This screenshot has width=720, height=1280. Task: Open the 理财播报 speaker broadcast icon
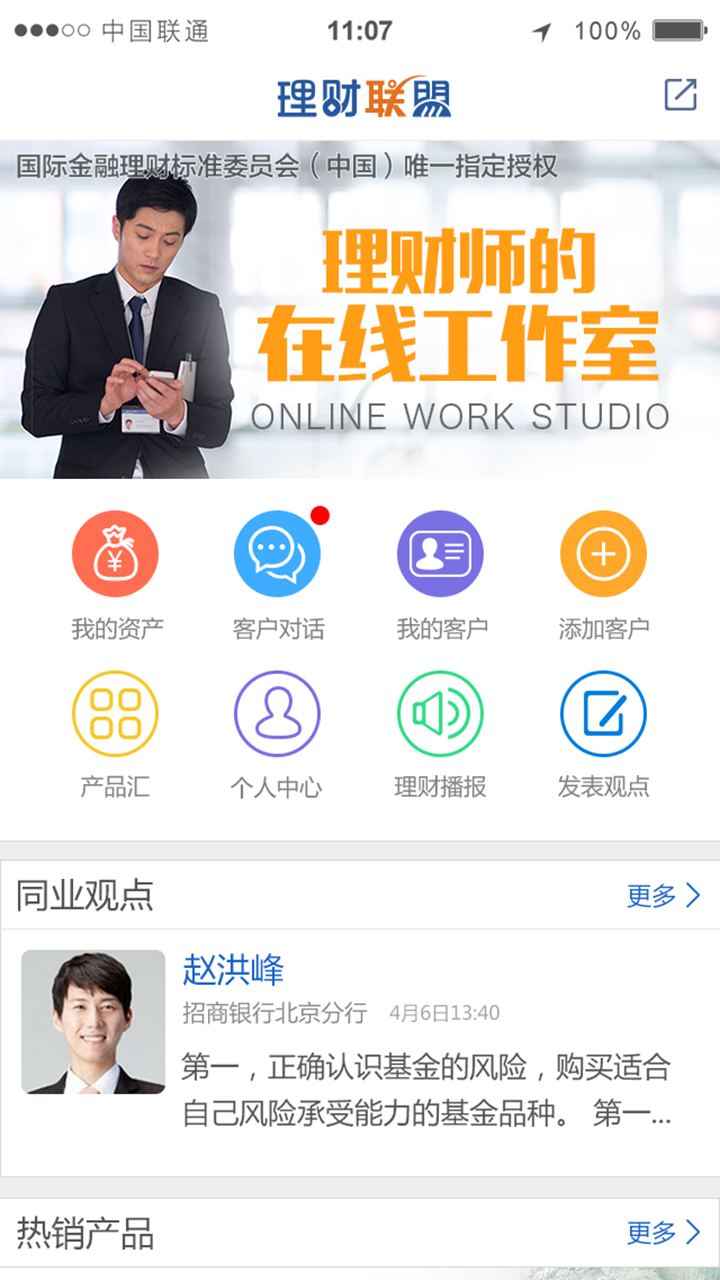440,714
